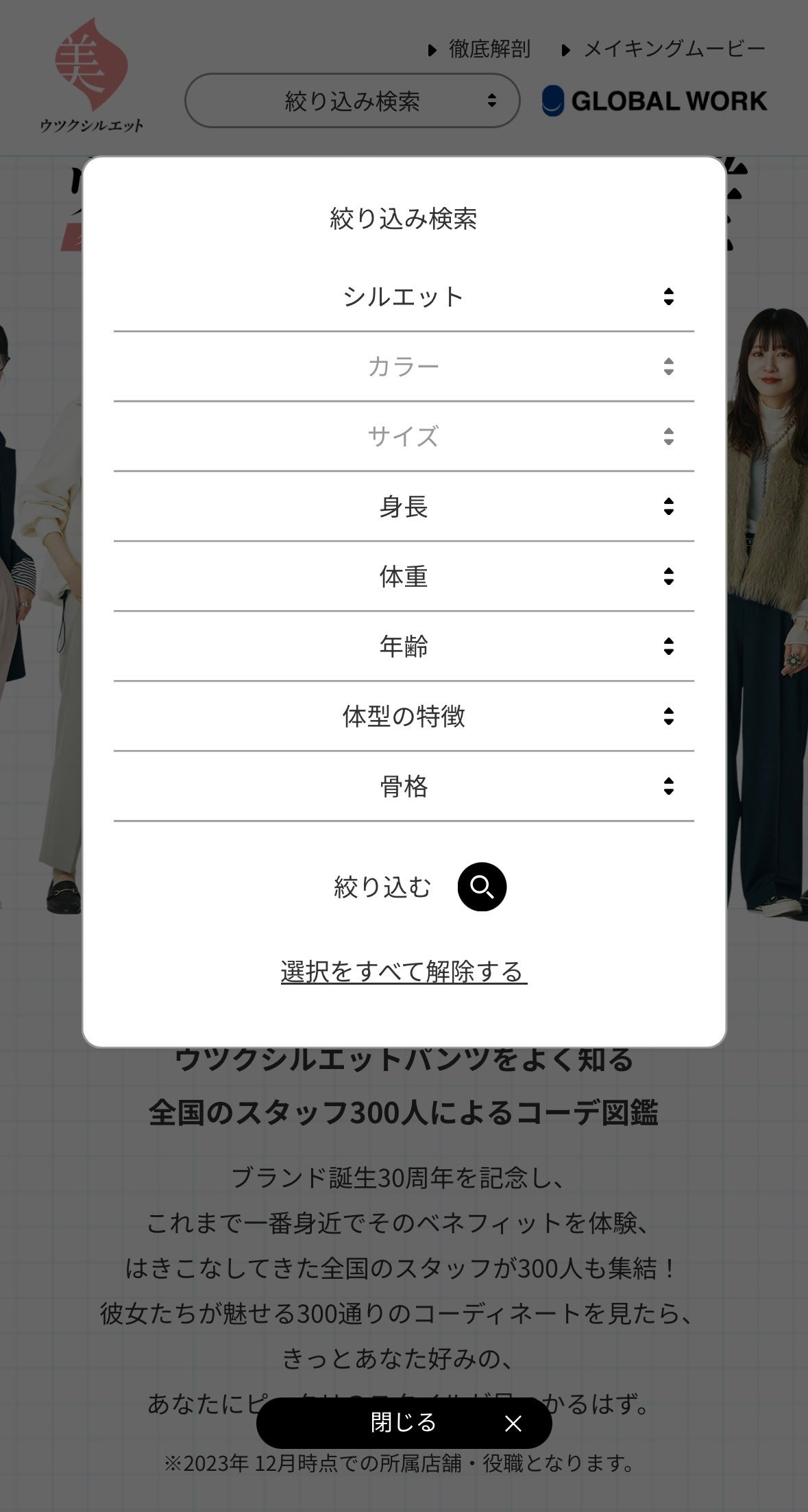808x1512 pixels.
Task: Open the 体重 weight dropdown
Action: point(404,577)
